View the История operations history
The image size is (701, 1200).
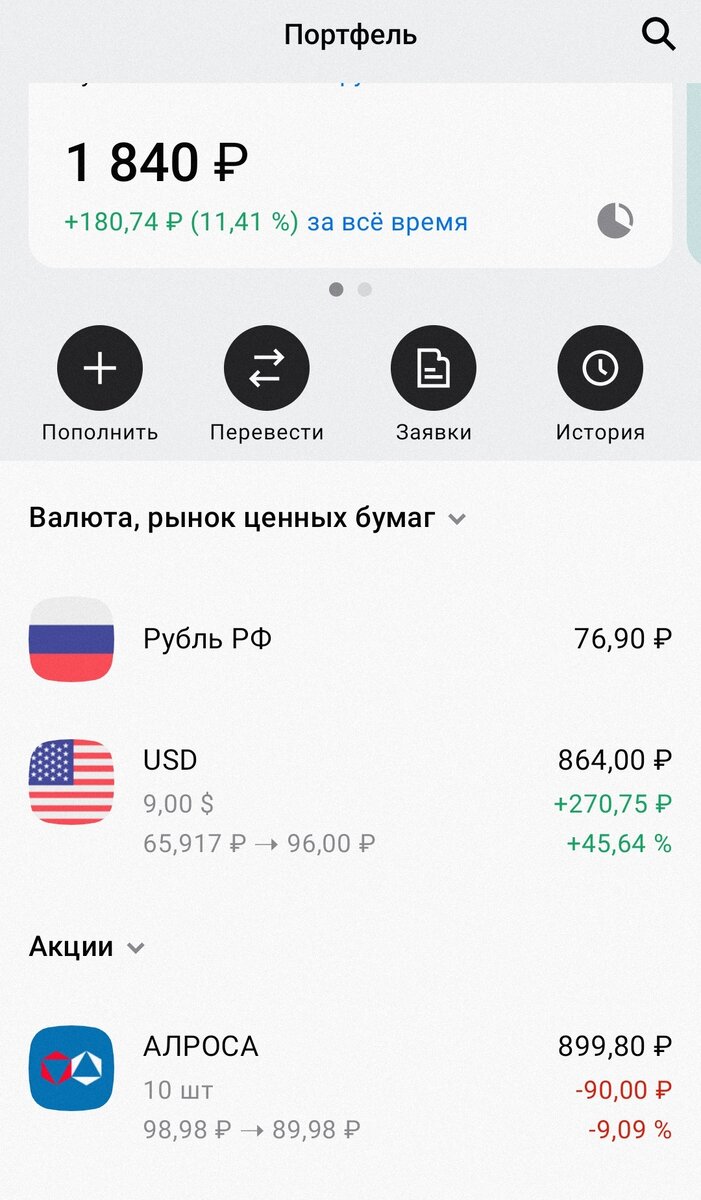tap(600, 369)
